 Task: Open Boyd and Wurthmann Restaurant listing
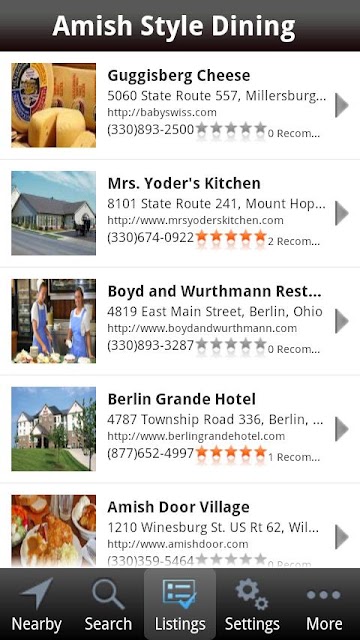[180, 321]
